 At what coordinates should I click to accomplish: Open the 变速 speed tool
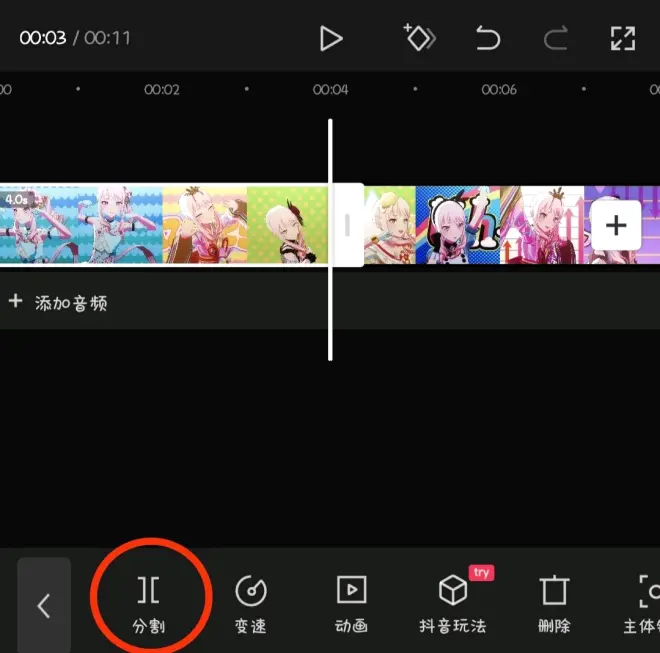pyautogui.click(x=250, y=603)
